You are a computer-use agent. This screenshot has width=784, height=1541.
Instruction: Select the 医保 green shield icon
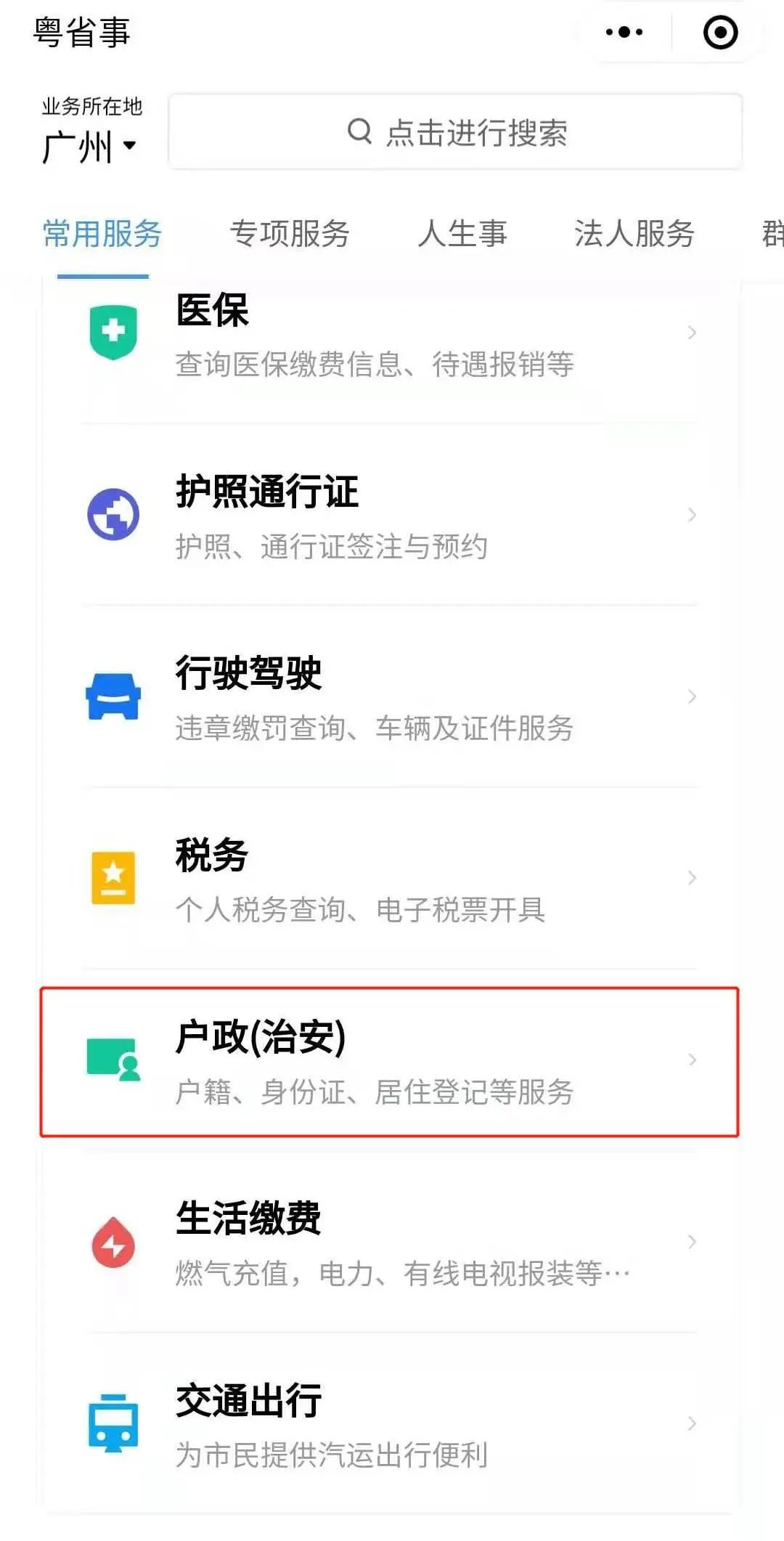(x=113, y=330)
